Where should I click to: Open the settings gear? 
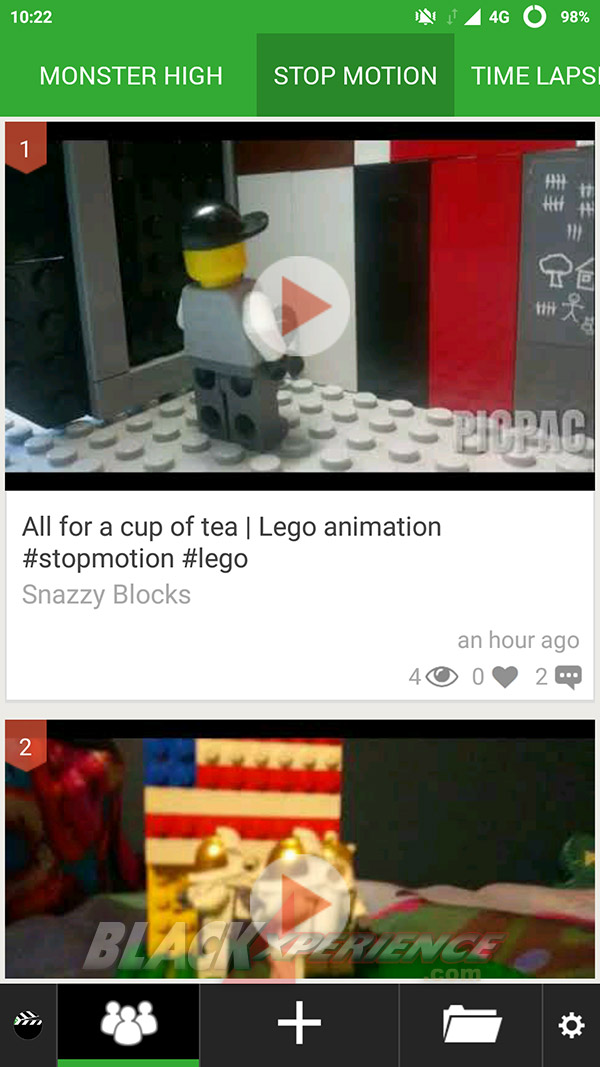(x=571, y=1025)
